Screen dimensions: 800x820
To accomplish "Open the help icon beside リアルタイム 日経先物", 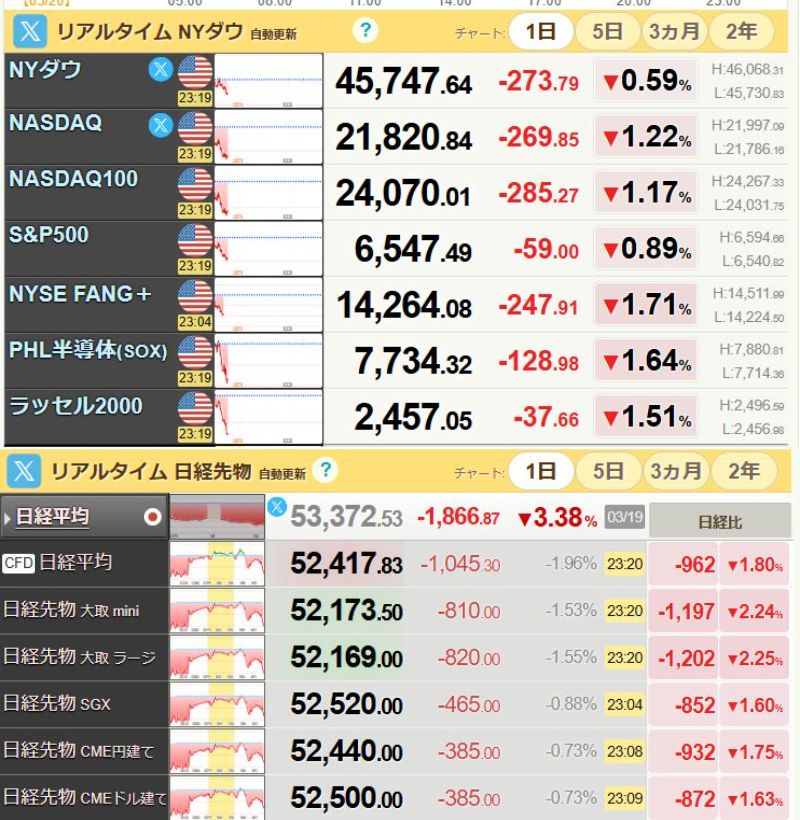I will (x=325, y=470).
